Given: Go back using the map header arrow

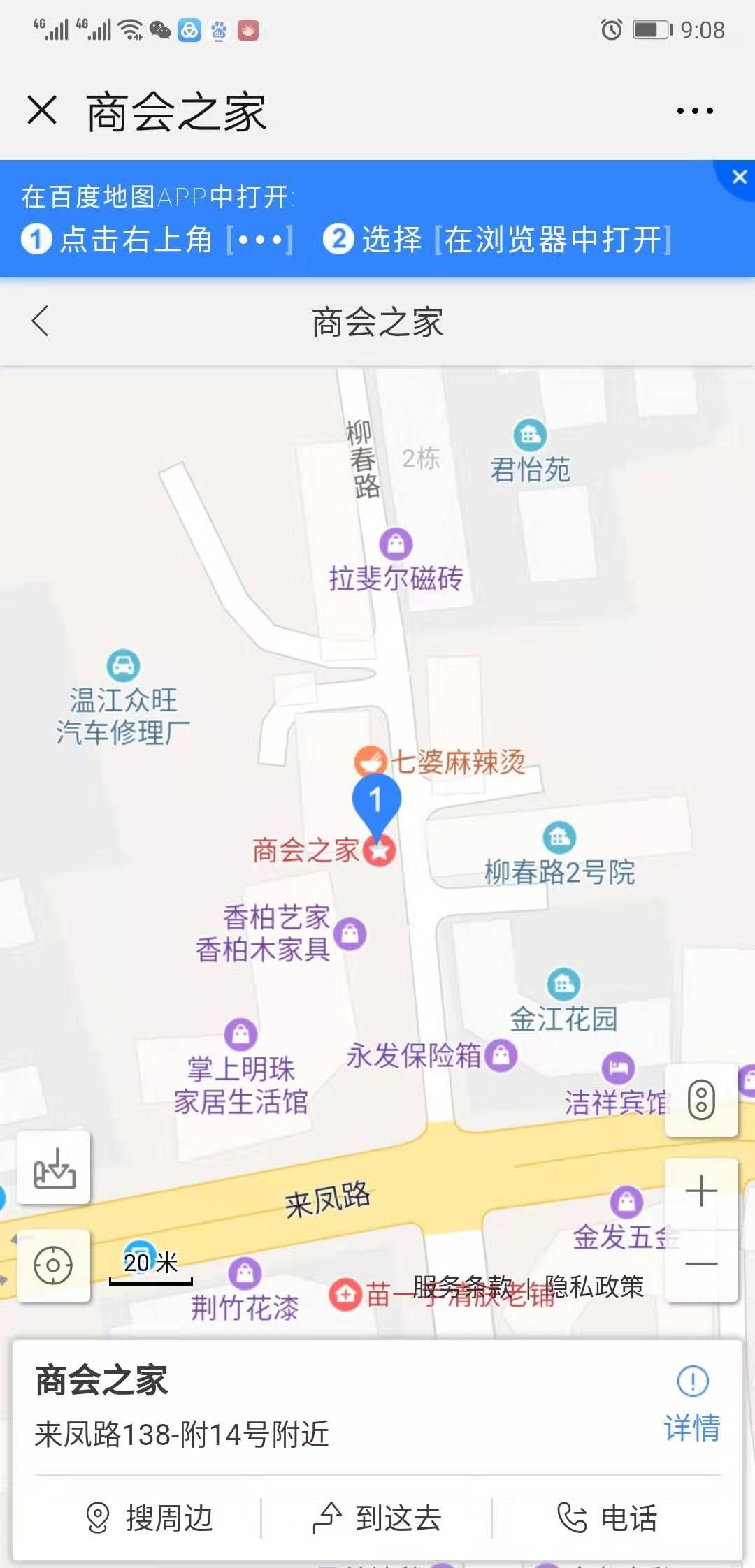Looking at the screenshot, I should 41,321.
